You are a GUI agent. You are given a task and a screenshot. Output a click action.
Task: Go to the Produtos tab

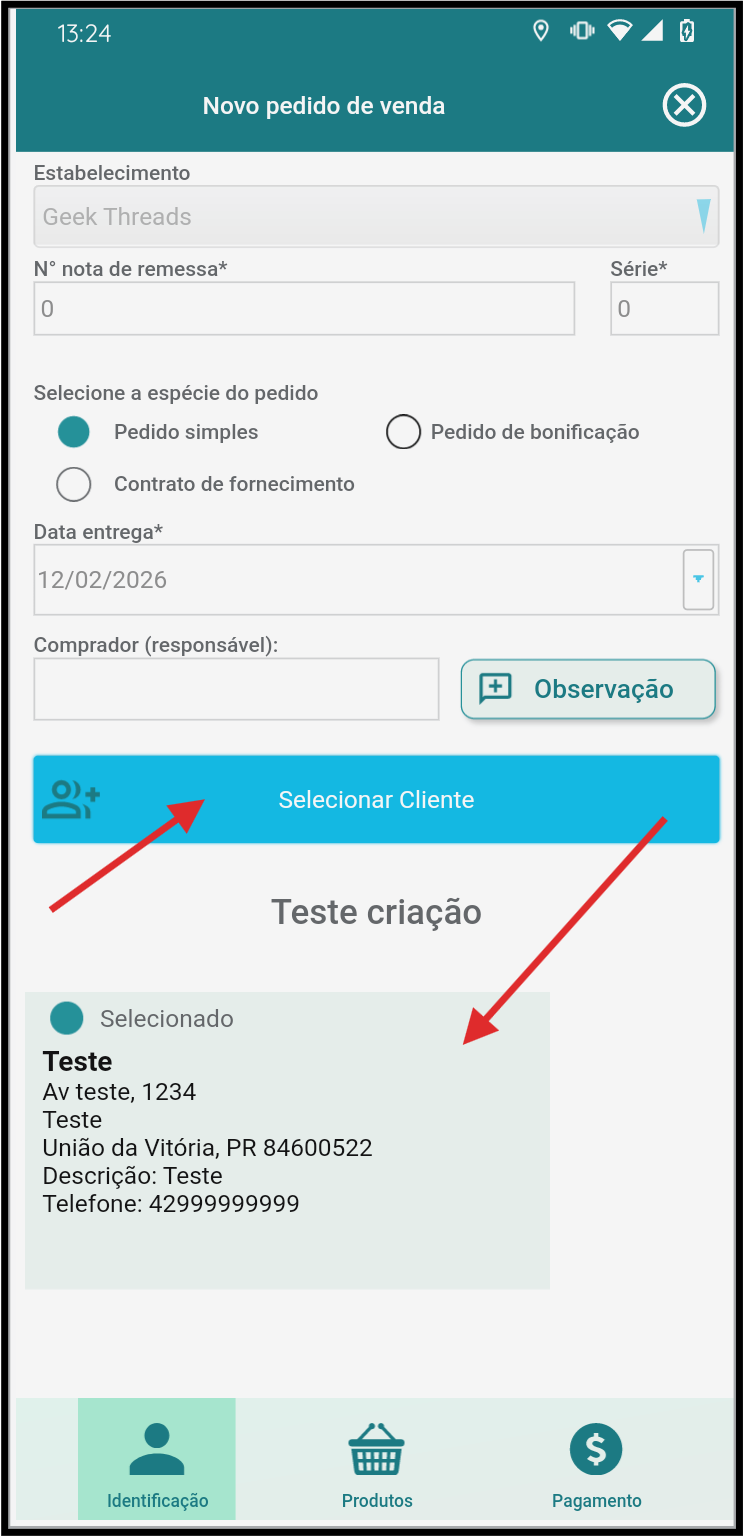(376, 1460)
